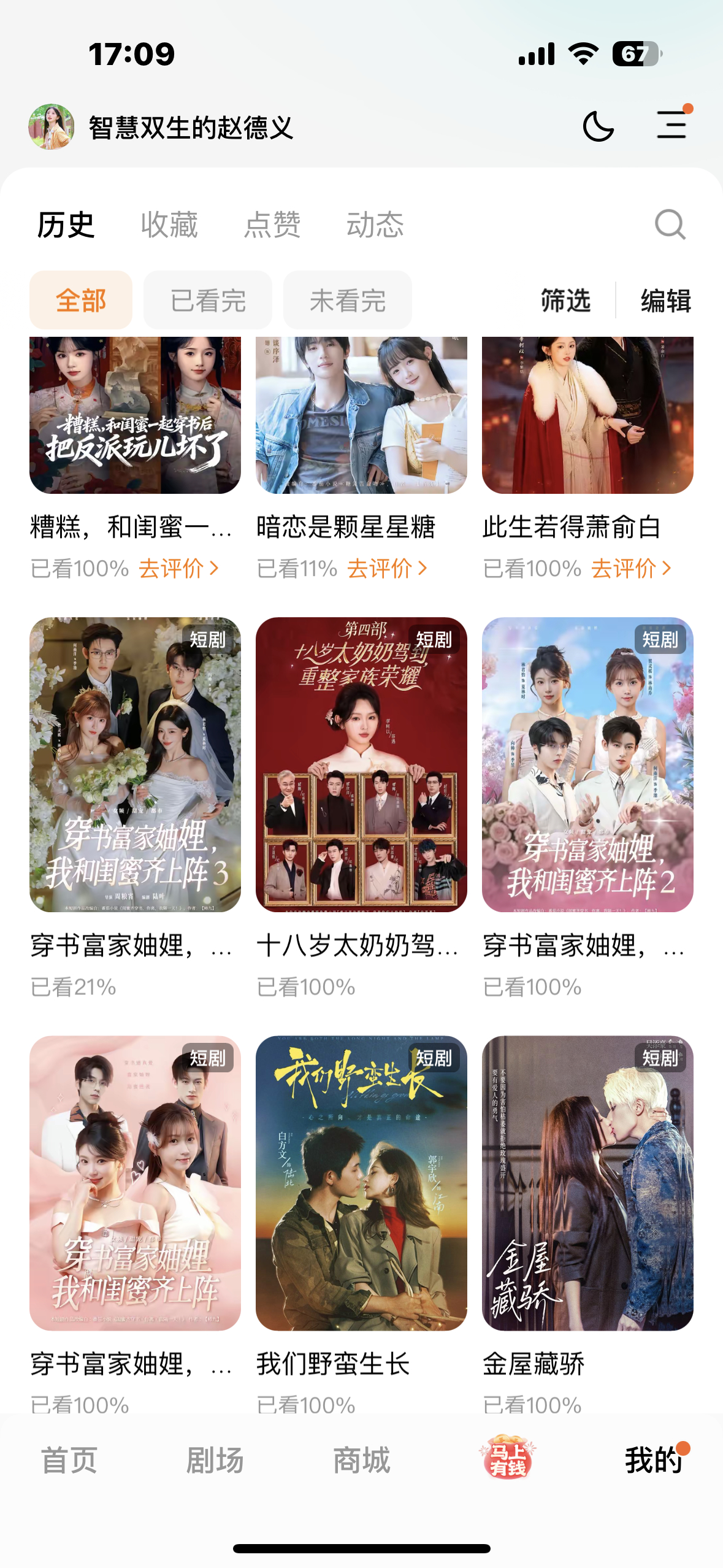Tap 去评价 under 暗恋是颗星星糖

(x=387, y=569)
